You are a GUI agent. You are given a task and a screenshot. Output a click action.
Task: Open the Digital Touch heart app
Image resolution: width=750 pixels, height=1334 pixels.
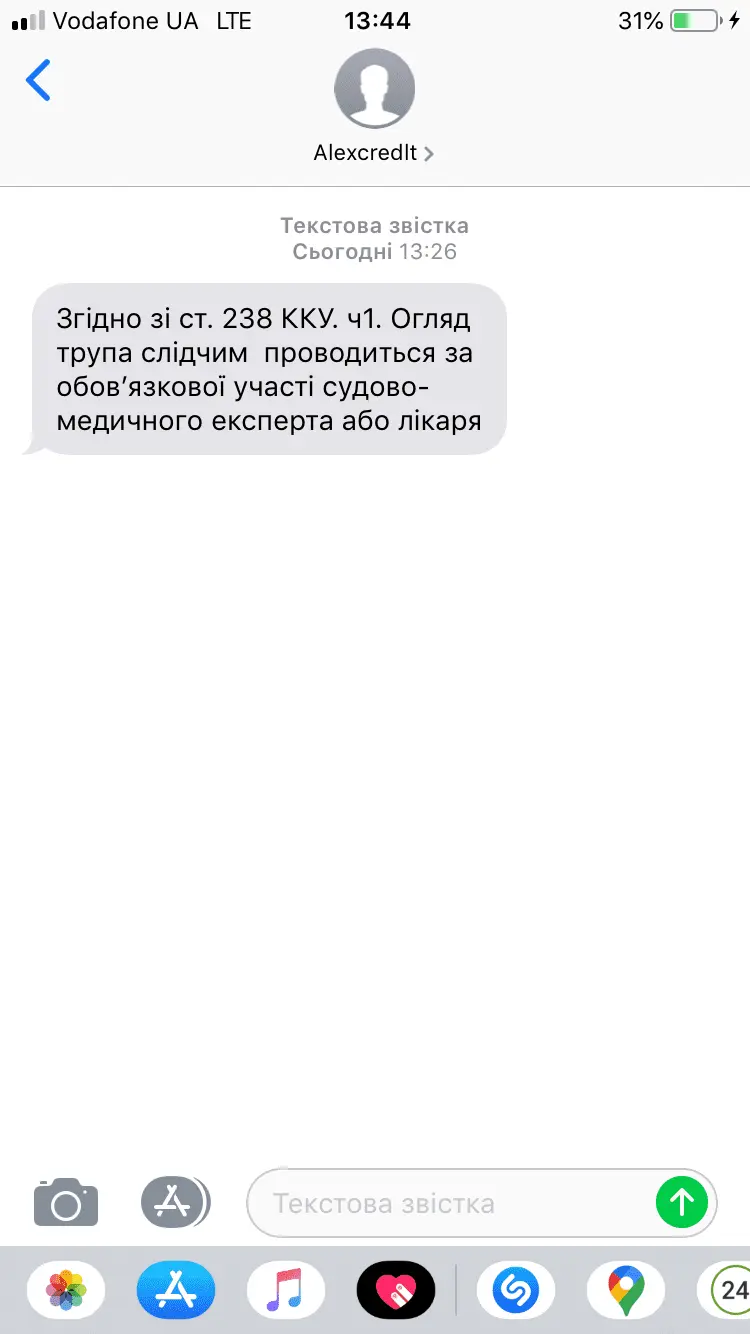coord(396,1290)
